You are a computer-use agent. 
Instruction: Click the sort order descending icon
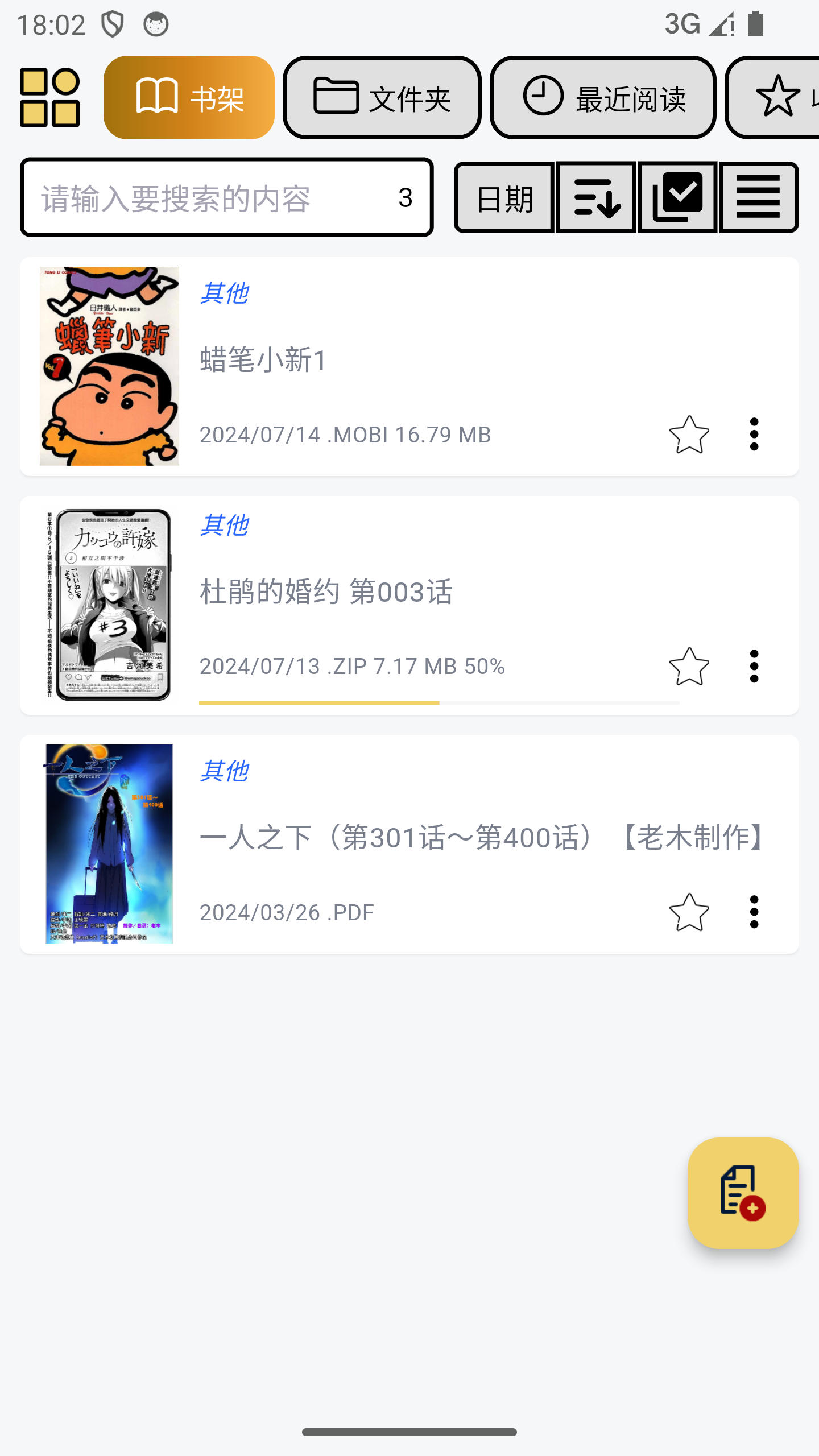click(x=595, y=197)
